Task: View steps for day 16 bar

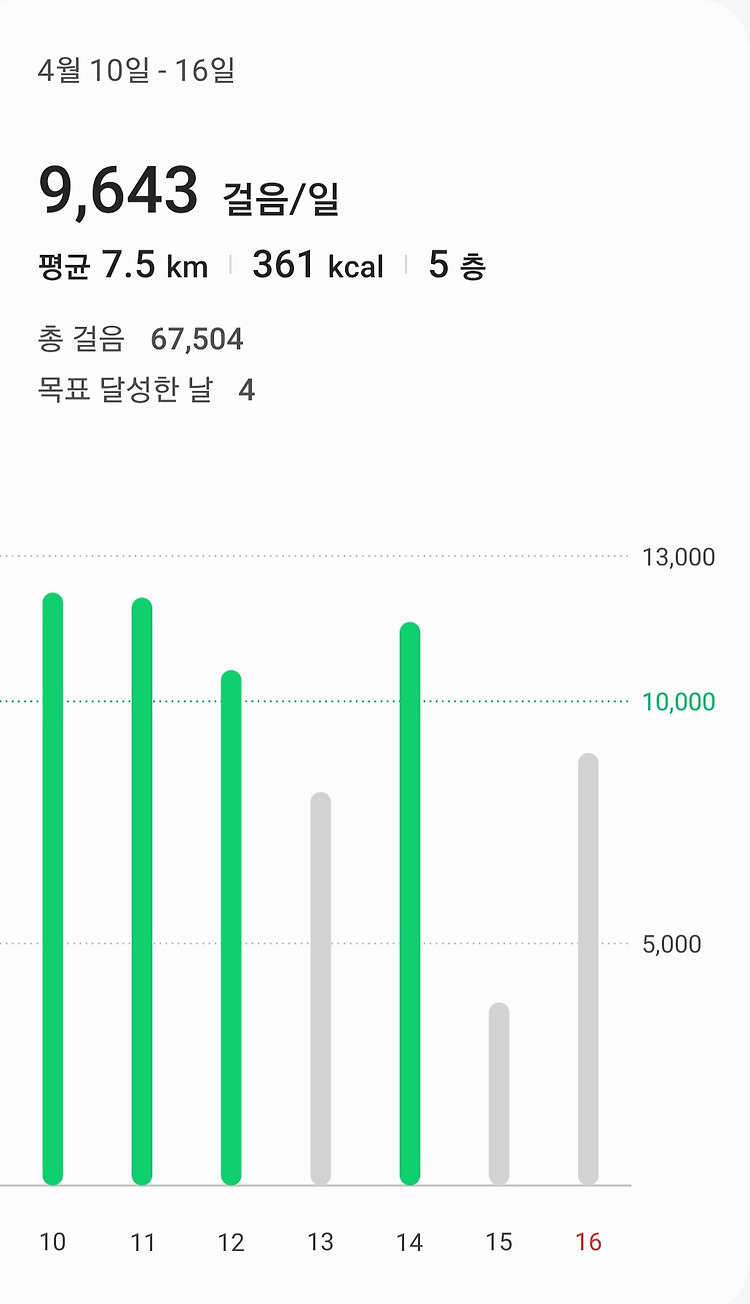Action: pos(588,969)
